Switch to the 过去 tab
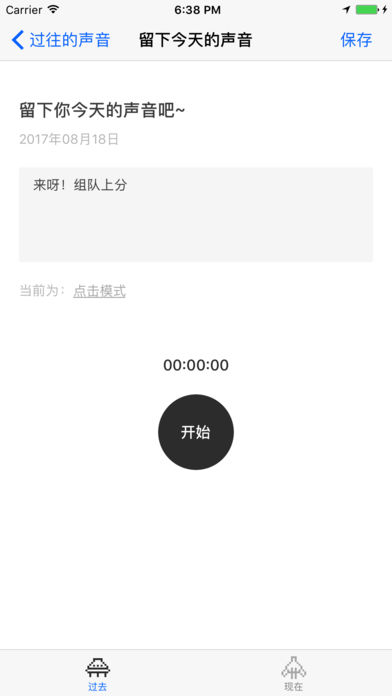This screenshot has height=696, width=392. click(x=98, y=674)
